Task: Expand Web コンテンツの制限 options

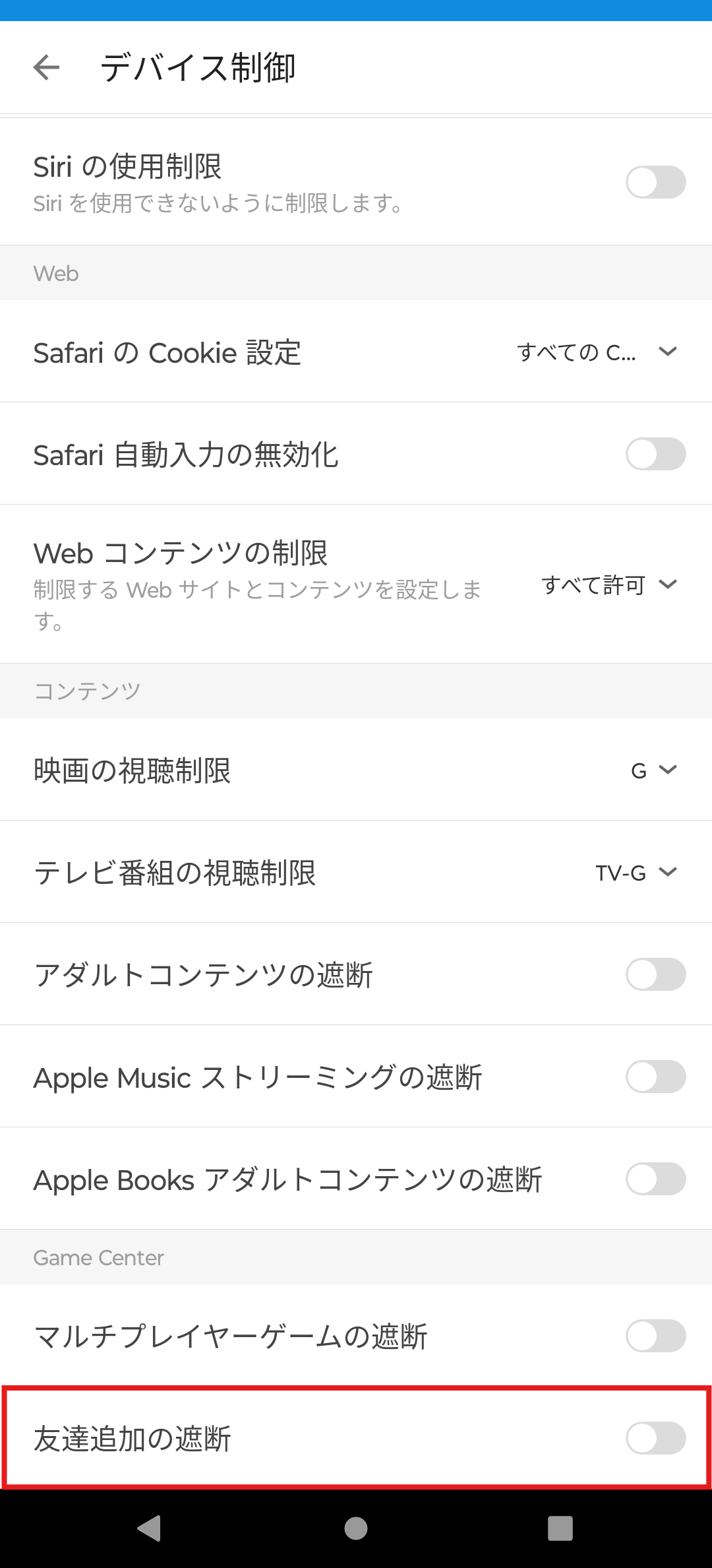Action: click(609, 584)
